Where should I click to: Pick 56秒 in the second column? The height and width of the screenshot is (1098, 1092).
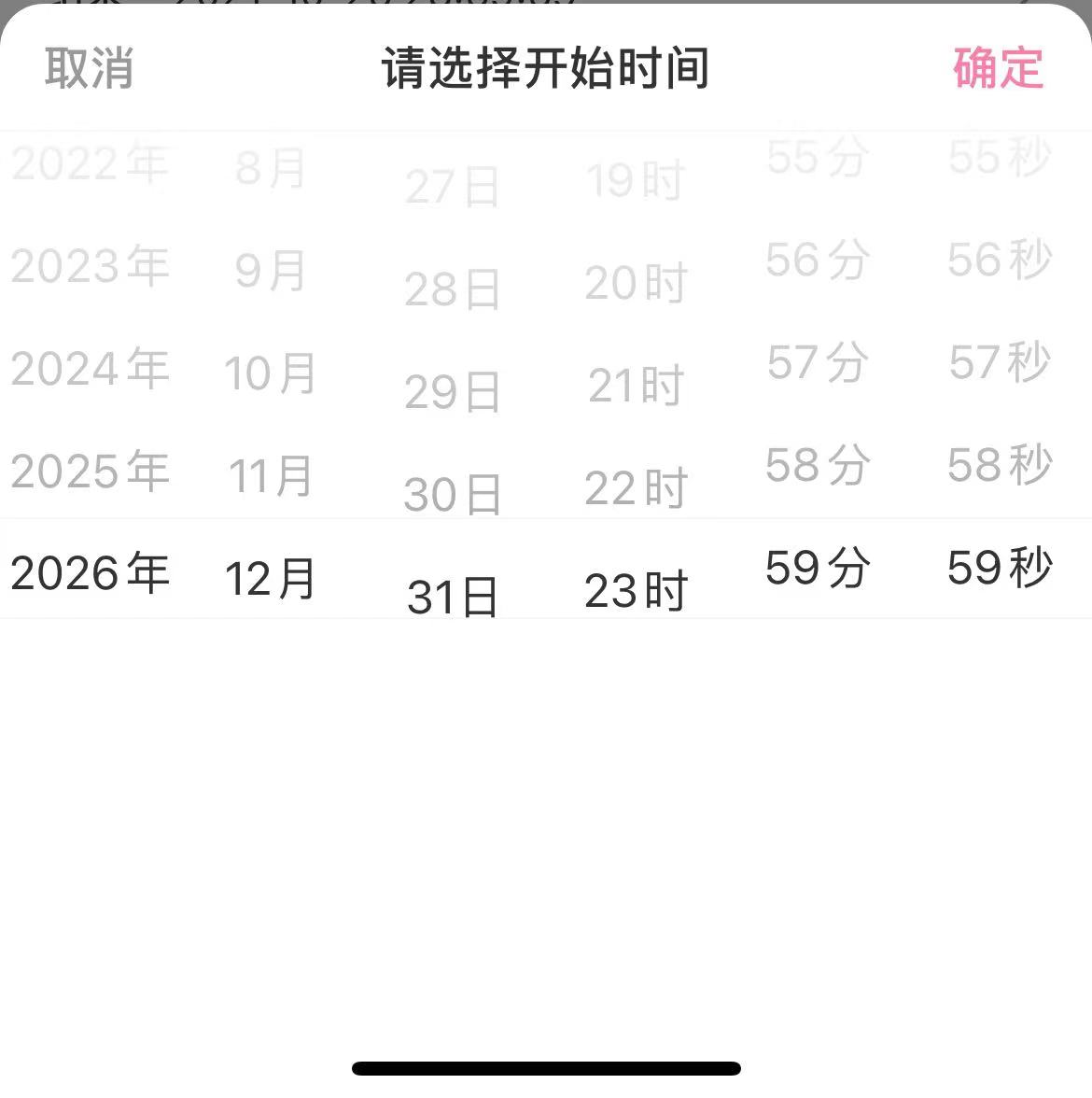tap(1000, 260)
